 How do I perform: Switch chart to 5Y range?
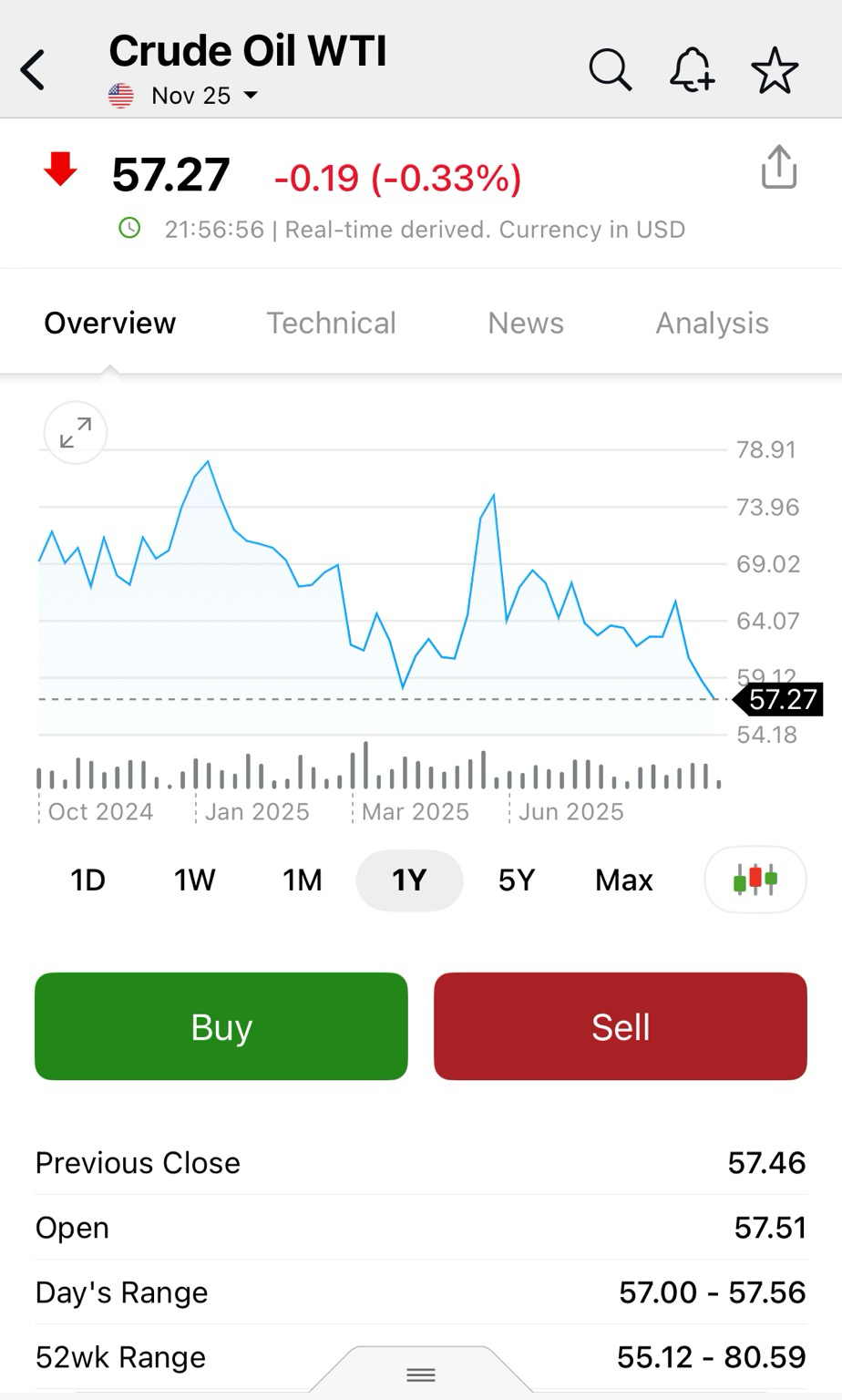point(517,880)
